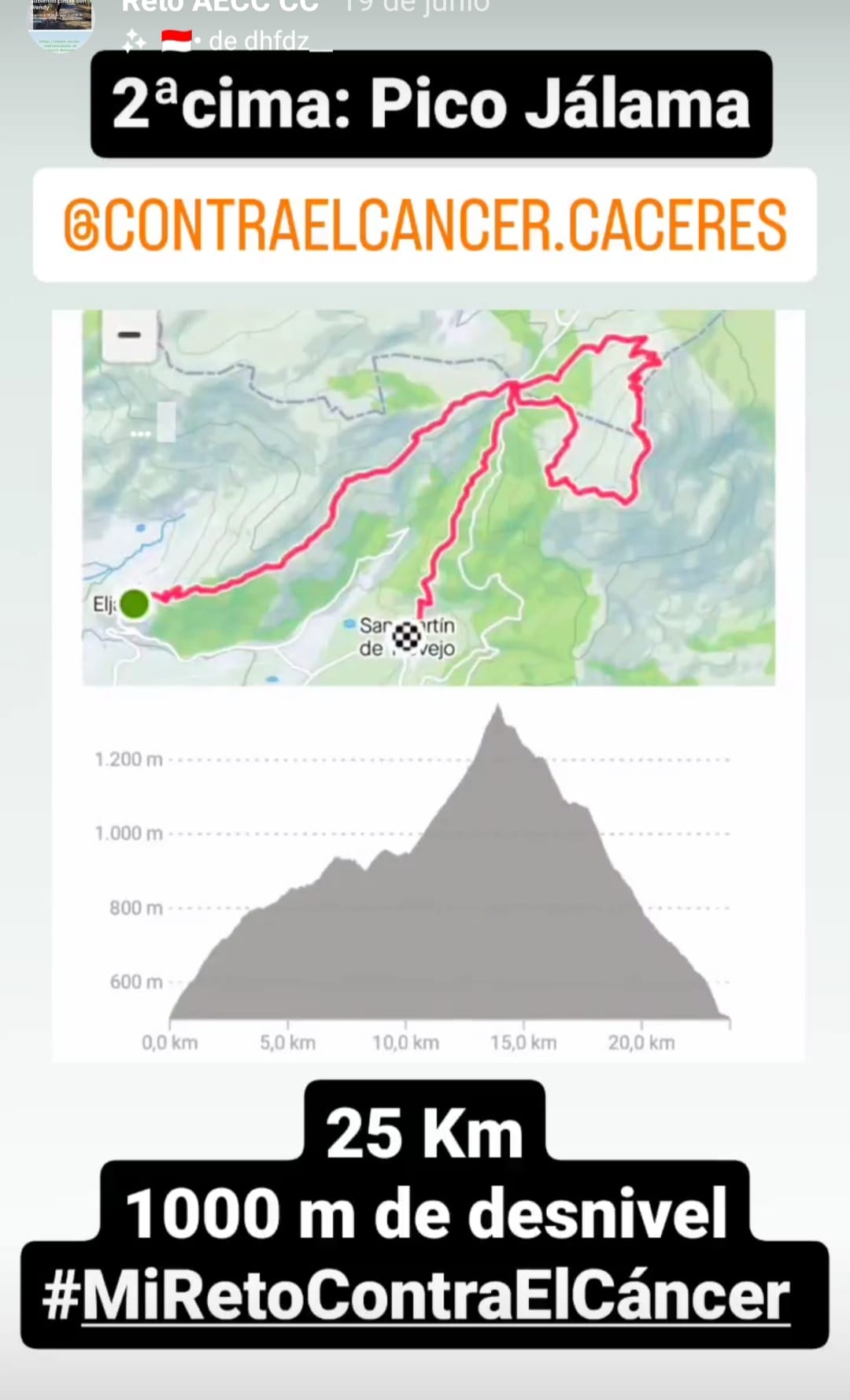Select the 25 Km distance caption
850x1400 pixels.
pos(425,1131)
